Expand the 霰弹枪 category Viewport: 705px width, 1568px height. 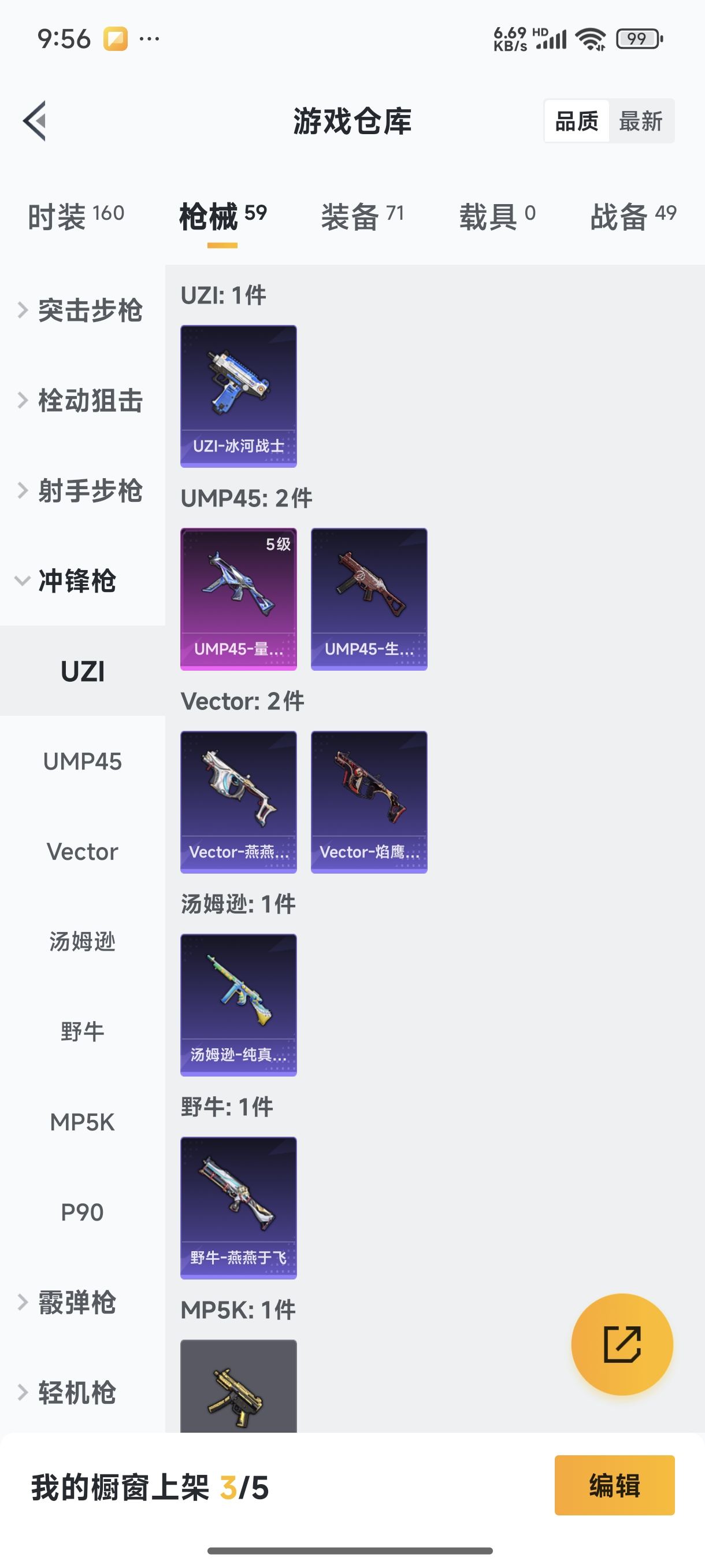click(68, 1302)
